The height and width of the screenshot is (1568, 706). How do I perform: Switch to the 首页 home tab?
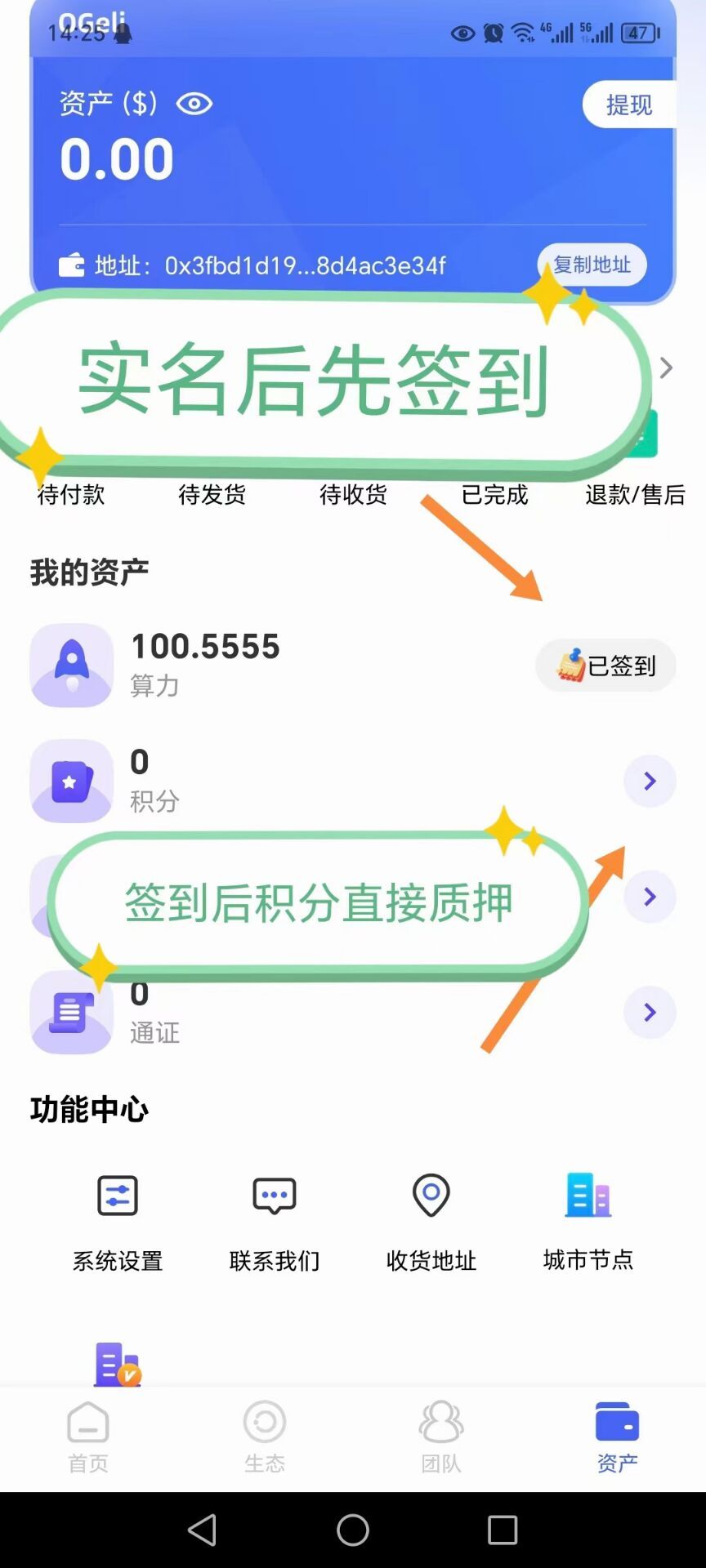(x=88, y=1437)
